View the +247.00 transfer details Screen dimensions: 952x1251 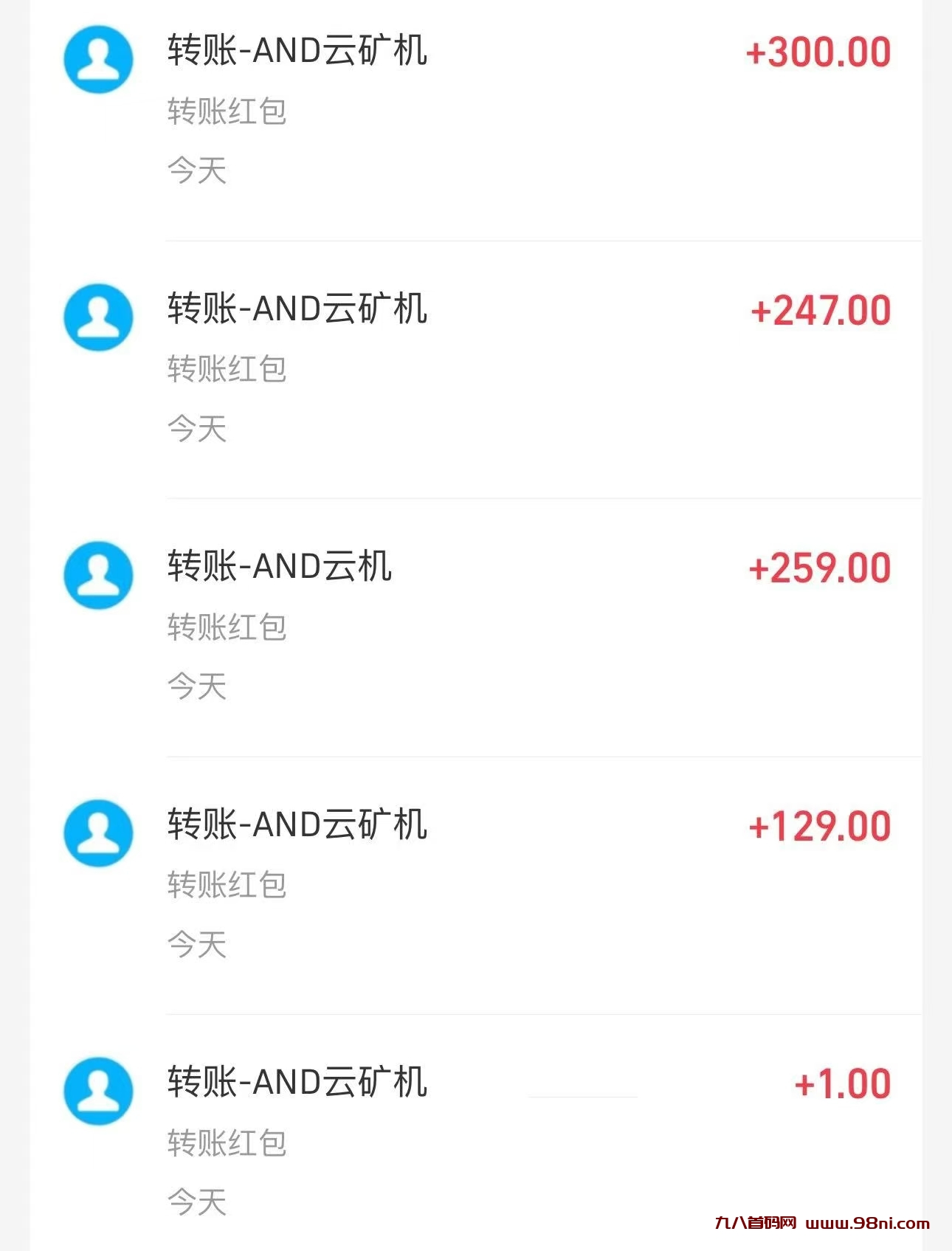tap(476, 368)
